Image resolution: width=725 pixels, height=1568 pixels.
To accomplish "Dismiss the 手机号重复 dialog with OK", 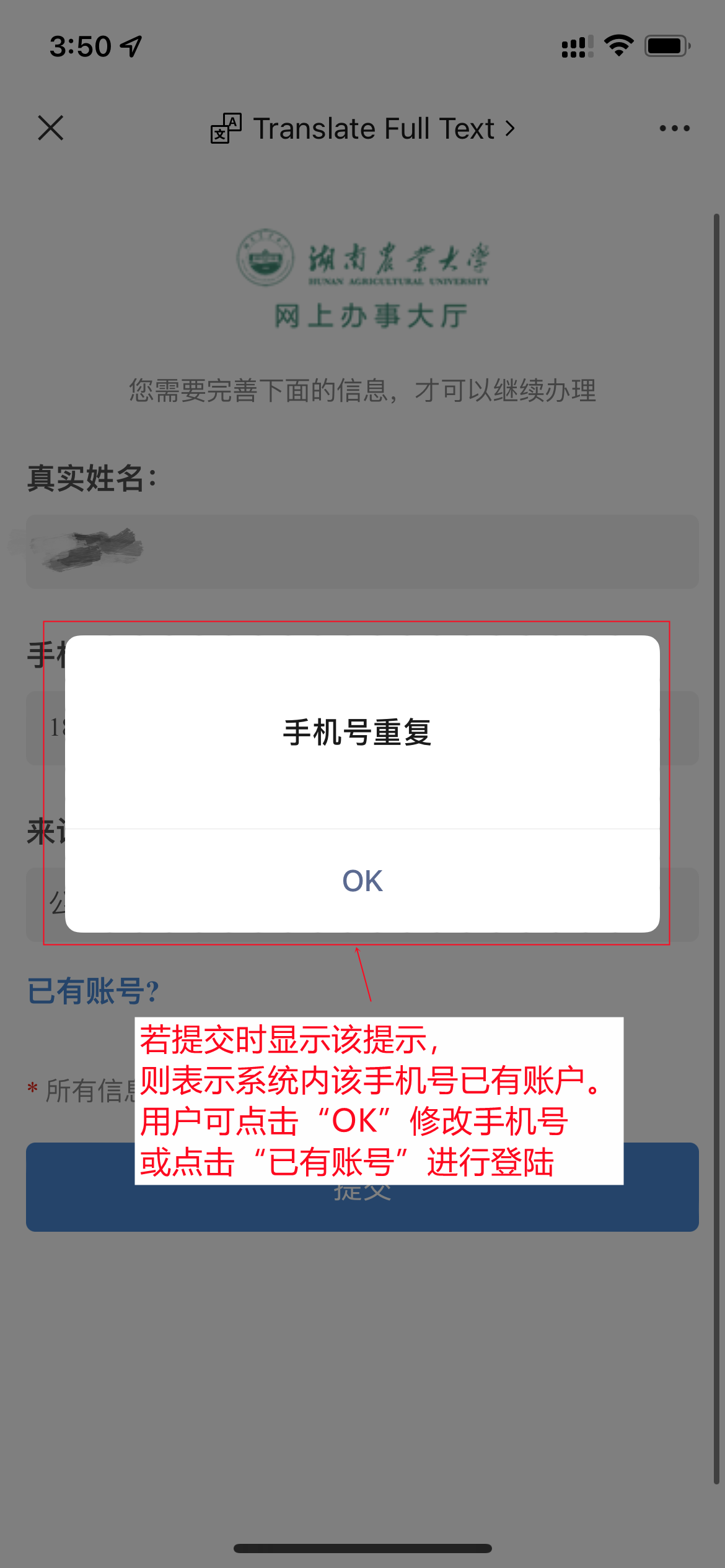I will 362,881.
